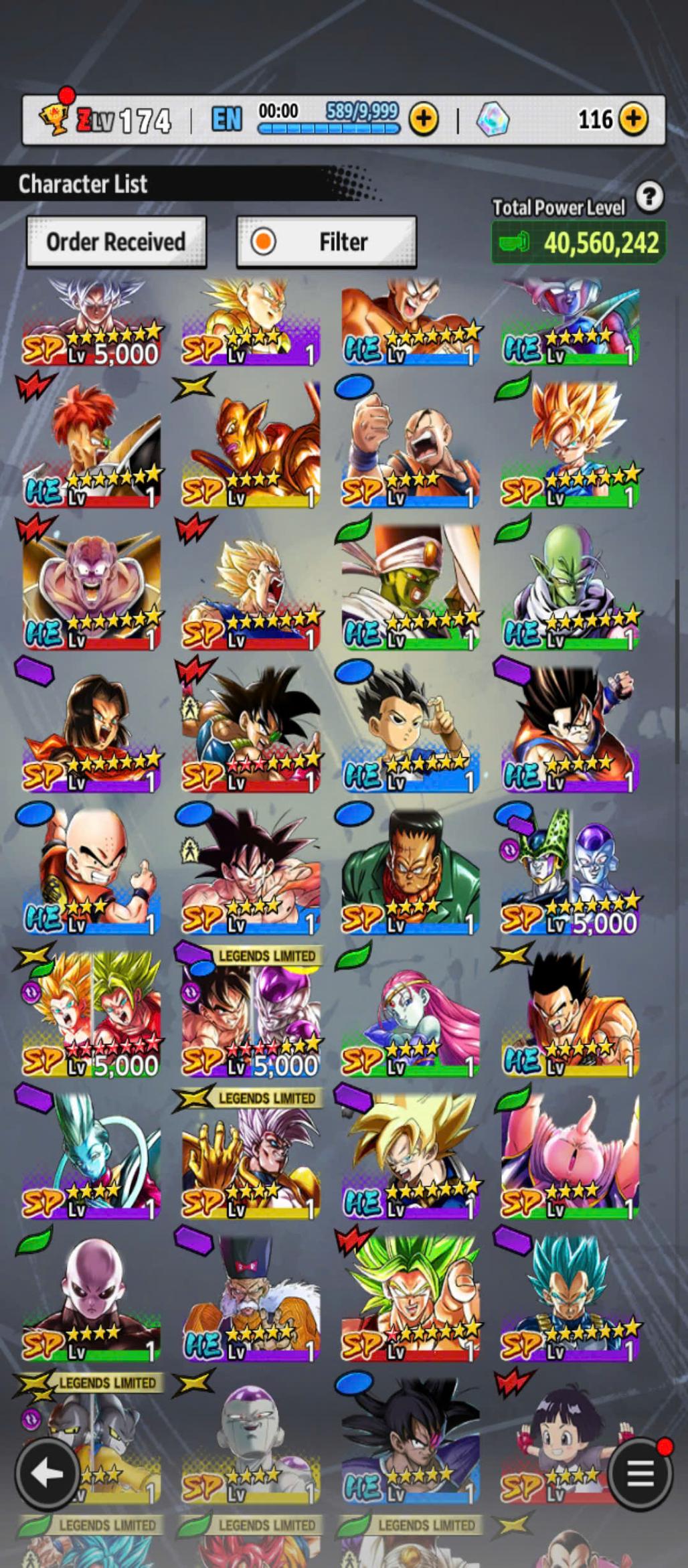This screenshot has height=1568, width=688.
Task: Open the Filter options
Action: (x=327, y=241)
